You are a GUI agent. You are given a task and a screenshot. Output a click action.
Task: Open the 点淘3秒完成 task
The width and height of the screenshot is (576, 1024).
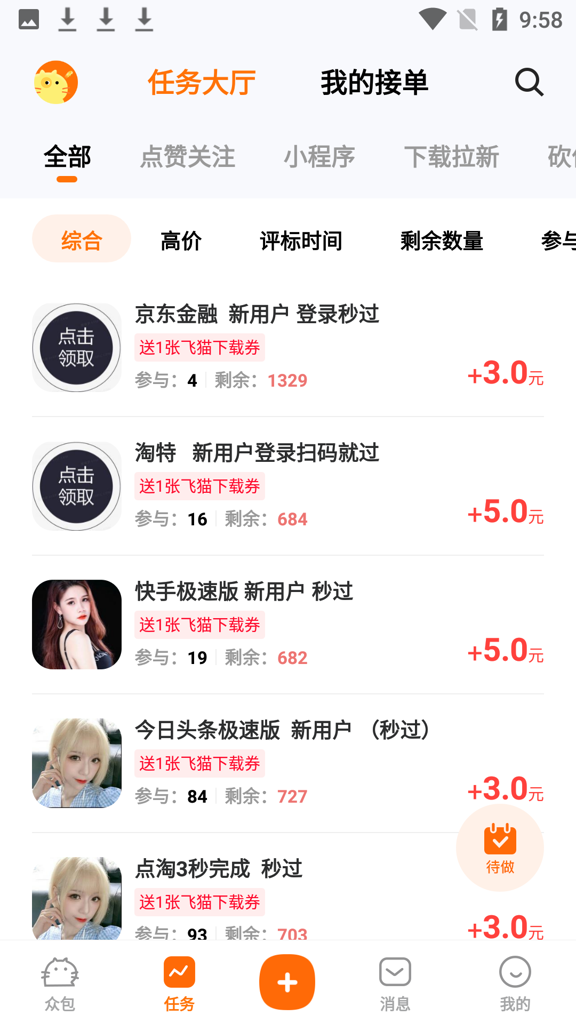pyautogui.click(x=288, y=895)
